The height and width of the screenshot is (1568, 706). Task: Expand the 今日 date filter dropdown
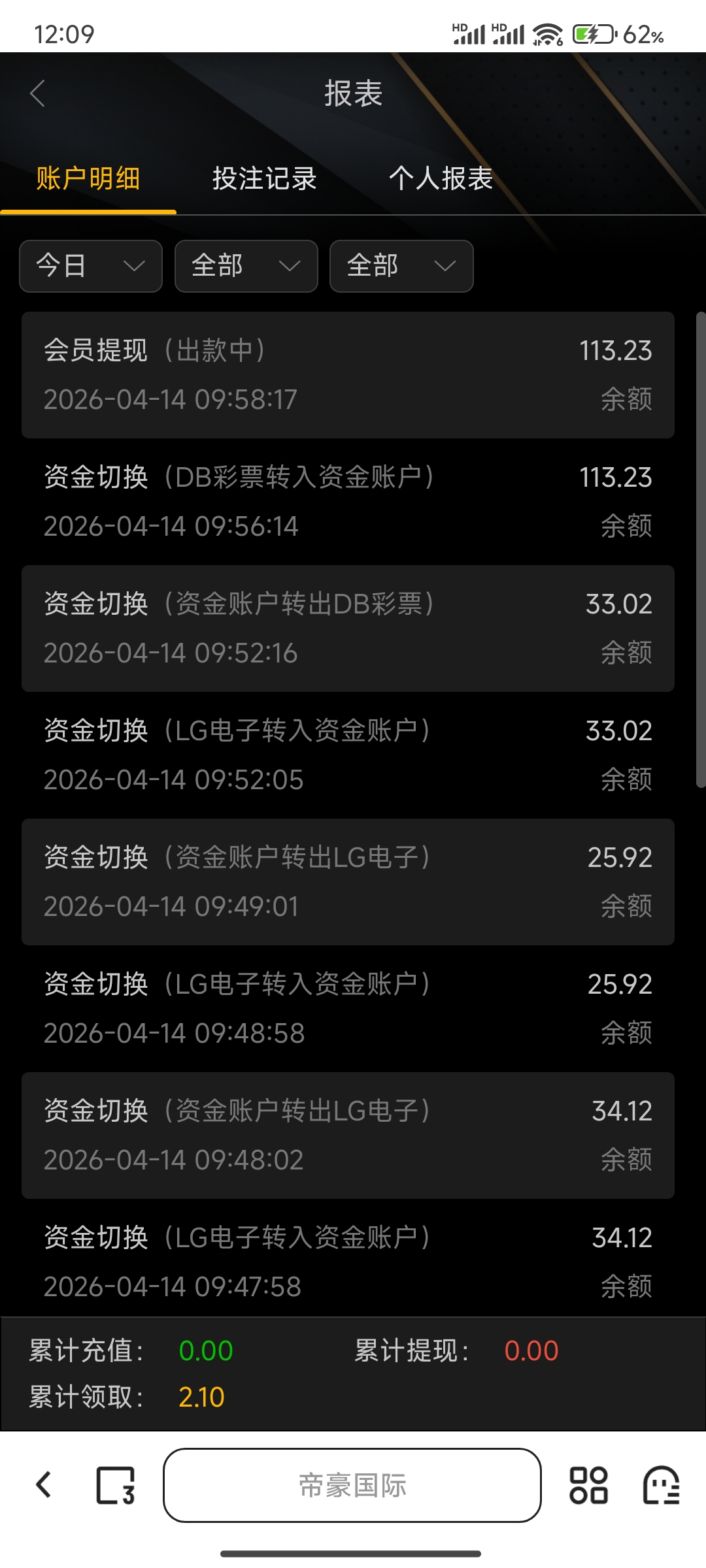(90, 267)
